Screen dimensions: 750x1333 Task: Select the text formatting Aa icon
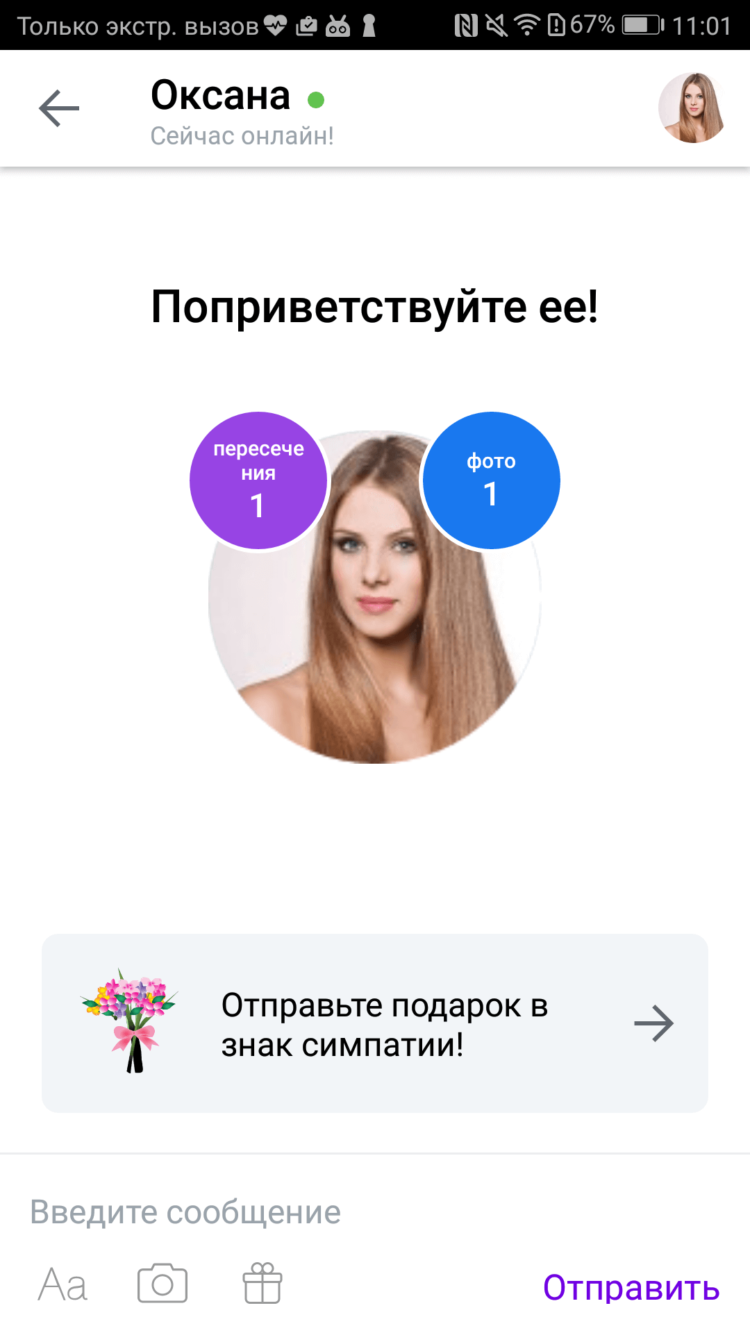pyautogui.click(x=62, y=1283)
